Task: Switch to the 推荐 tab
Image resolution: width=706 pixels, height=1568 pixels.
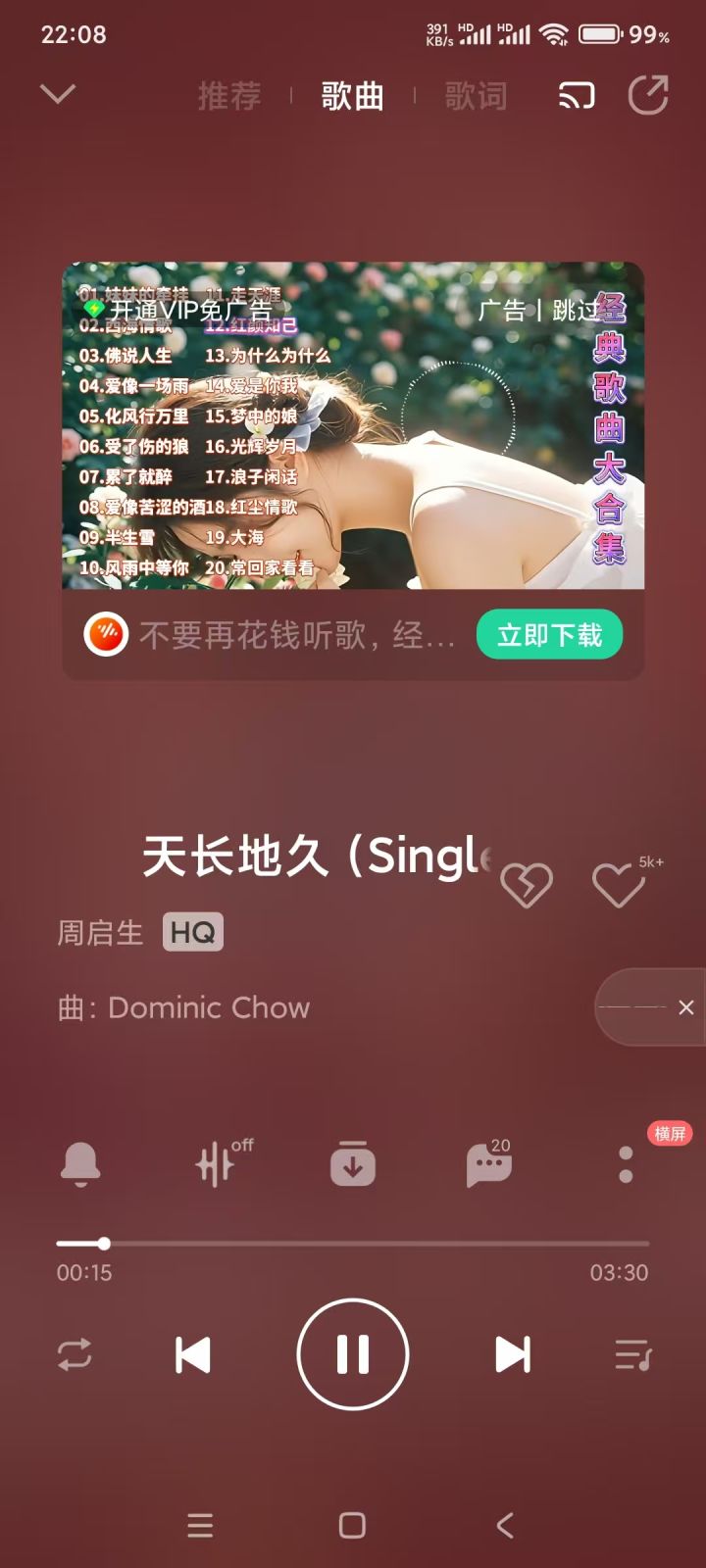Action: pyautogui.click(x=229, y=96)
